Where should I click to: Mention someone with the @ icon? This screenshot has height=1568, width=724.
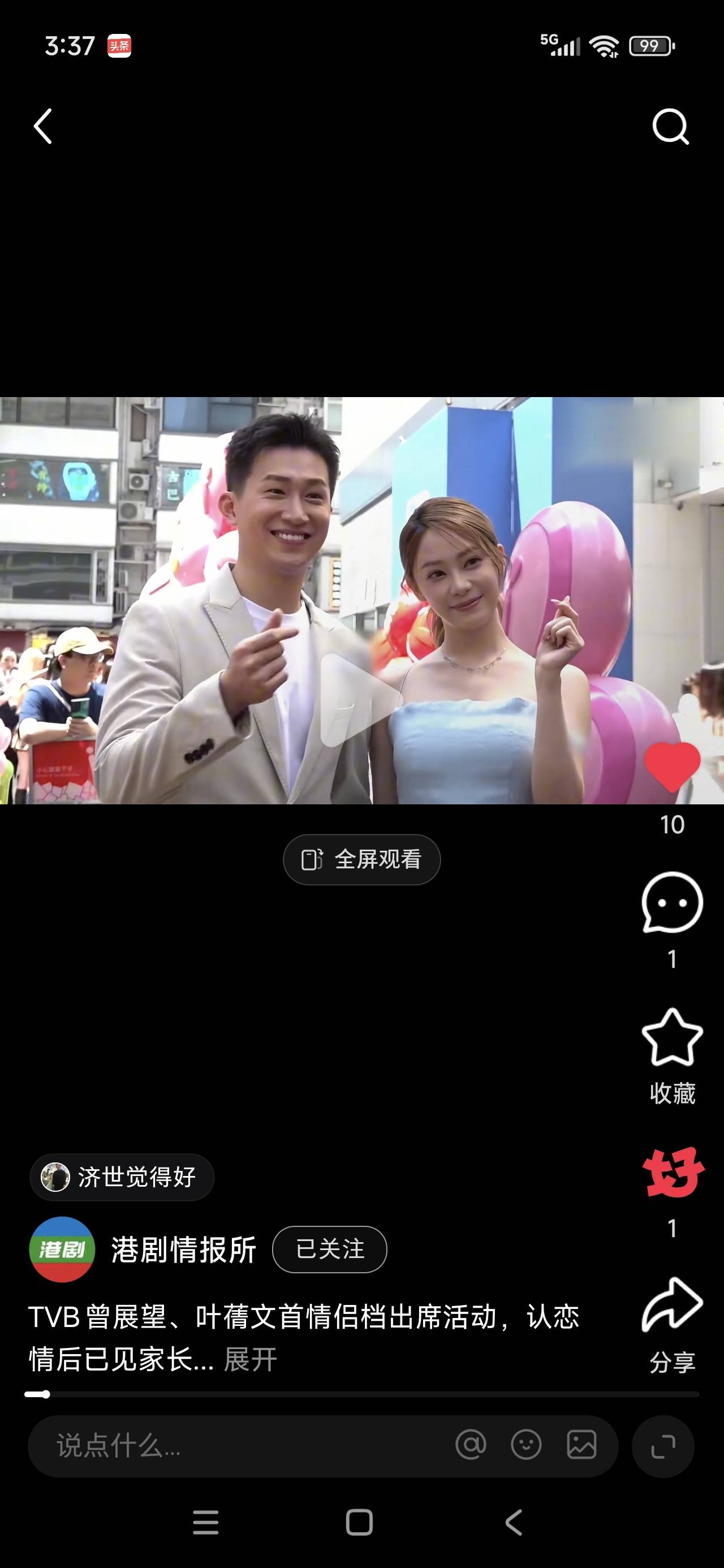(471, 1445)
